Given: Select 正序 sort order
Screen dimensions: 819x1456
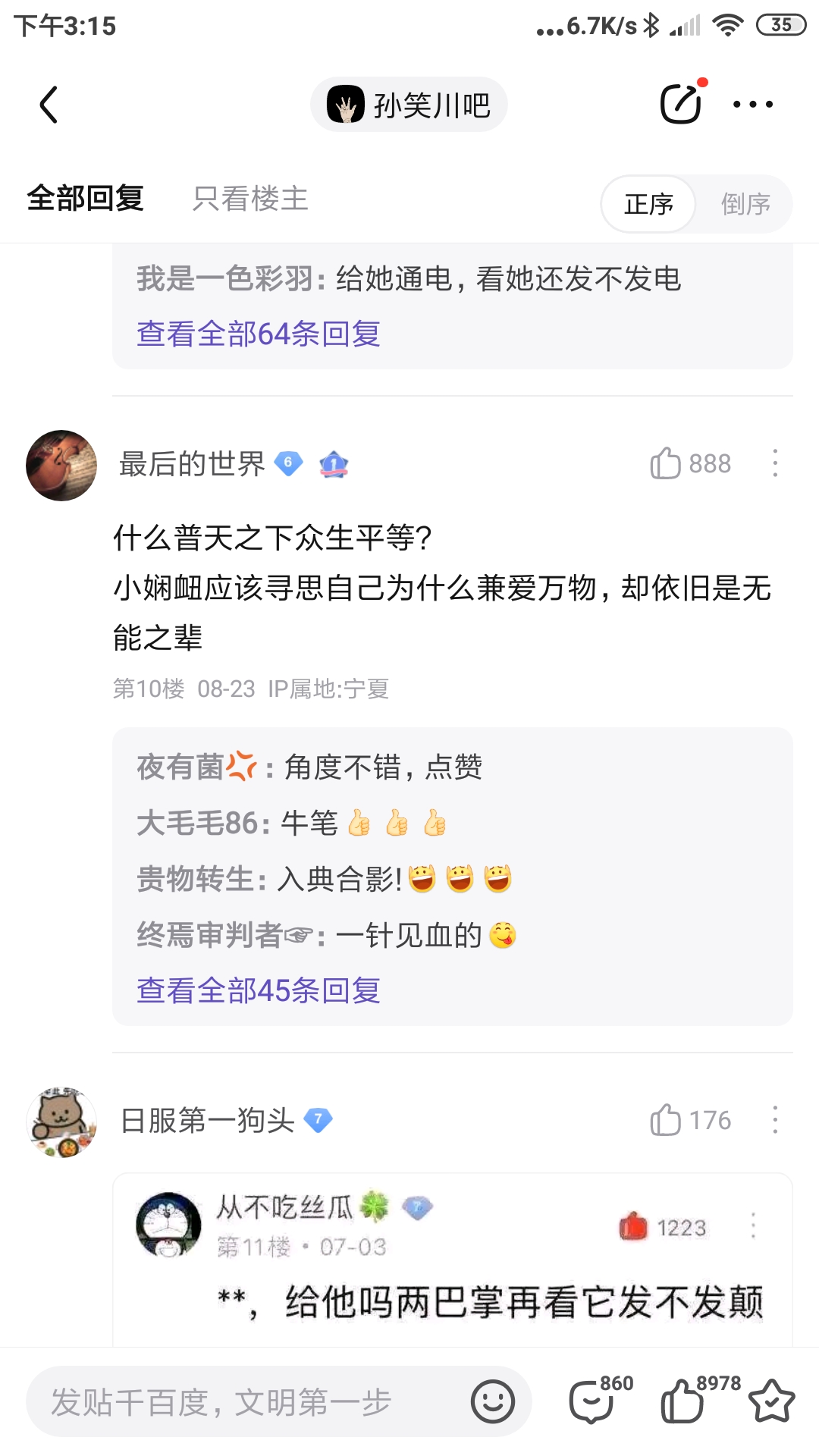Looking at the screenshot, I should click(x=649, y=204).
